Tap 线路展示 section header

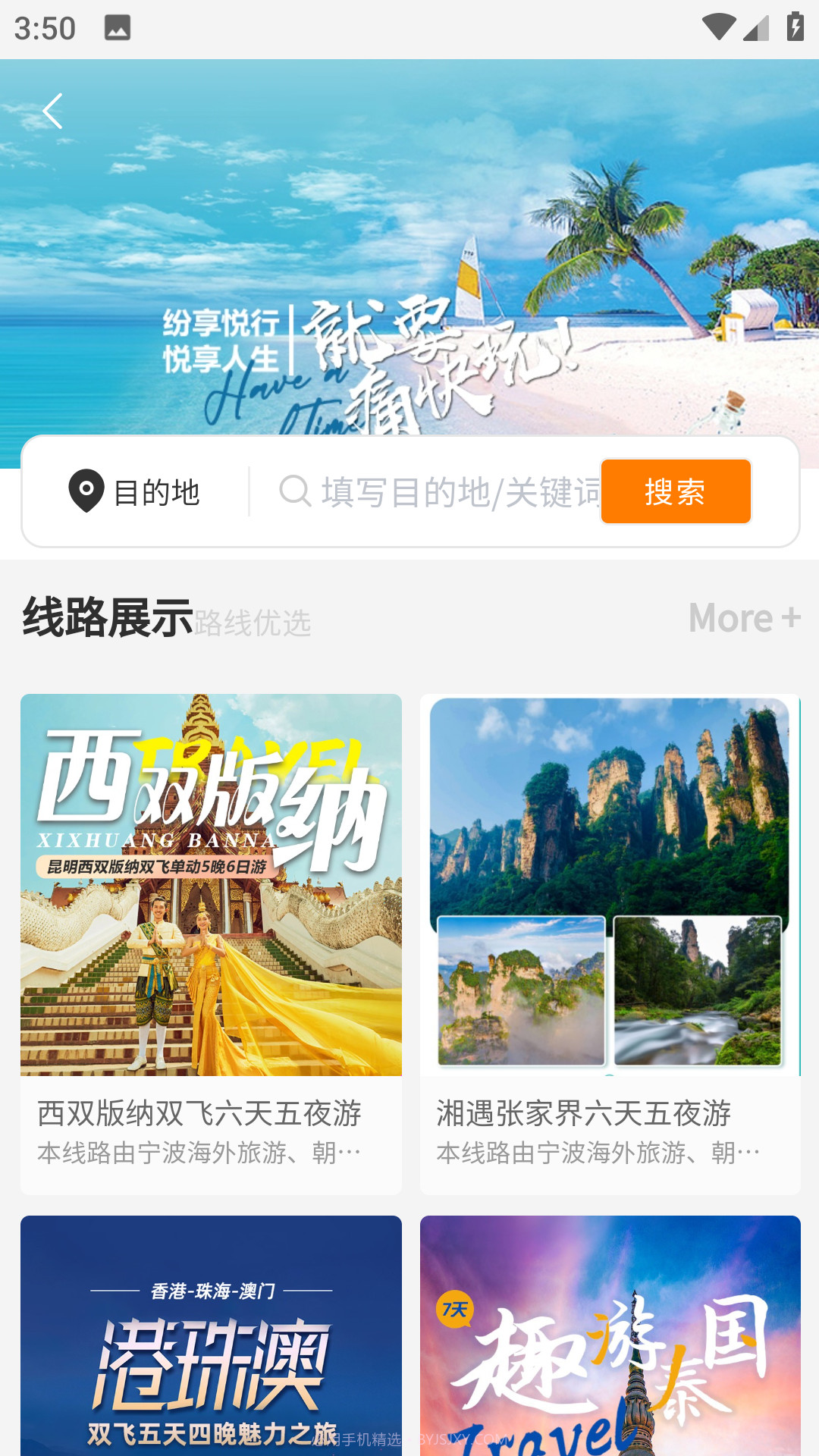108,617
